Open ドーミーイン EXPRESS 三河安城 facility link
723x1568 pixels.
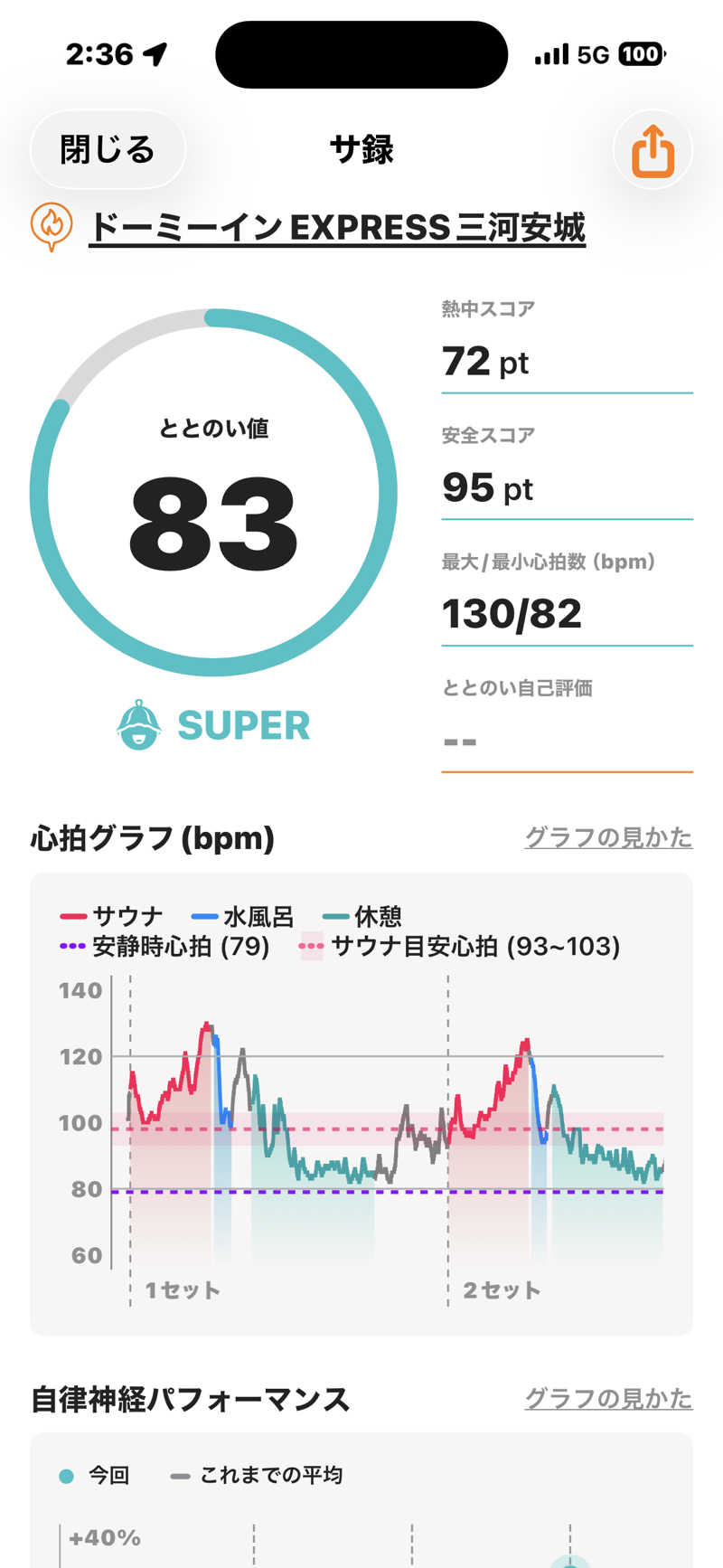point(337,228)
